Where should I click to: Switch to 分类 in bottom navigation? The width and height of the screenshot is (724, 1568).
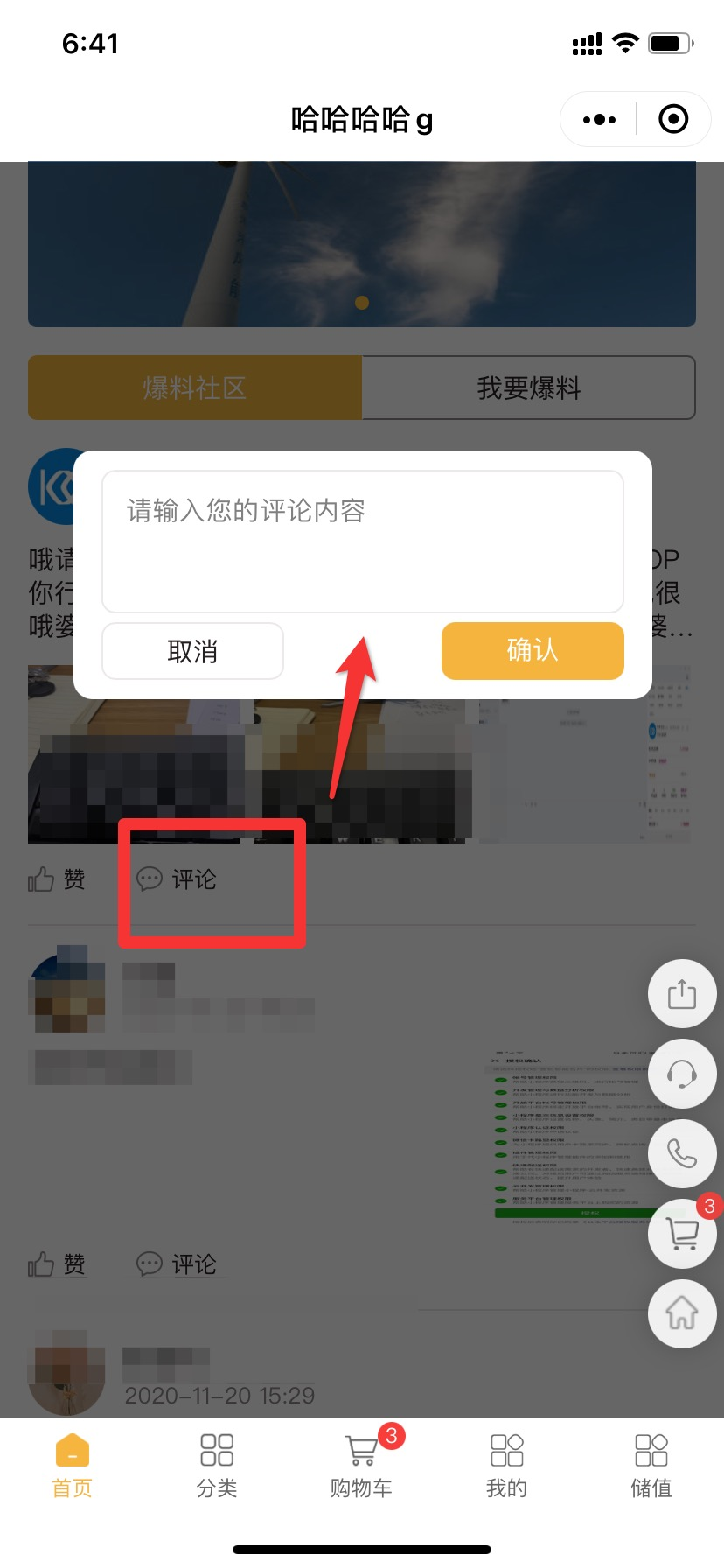pyautogui.click(x=217, y=1466)
